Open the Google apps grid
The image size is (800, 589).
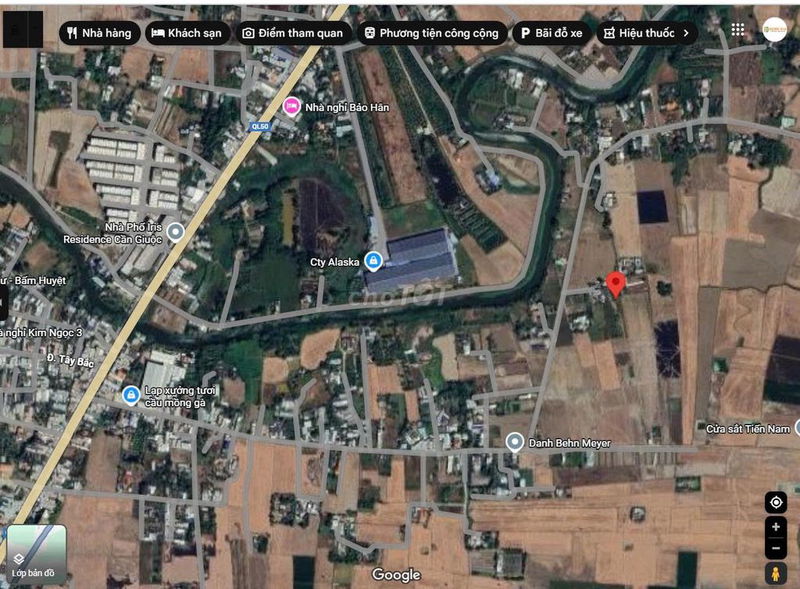click(738, 29)
